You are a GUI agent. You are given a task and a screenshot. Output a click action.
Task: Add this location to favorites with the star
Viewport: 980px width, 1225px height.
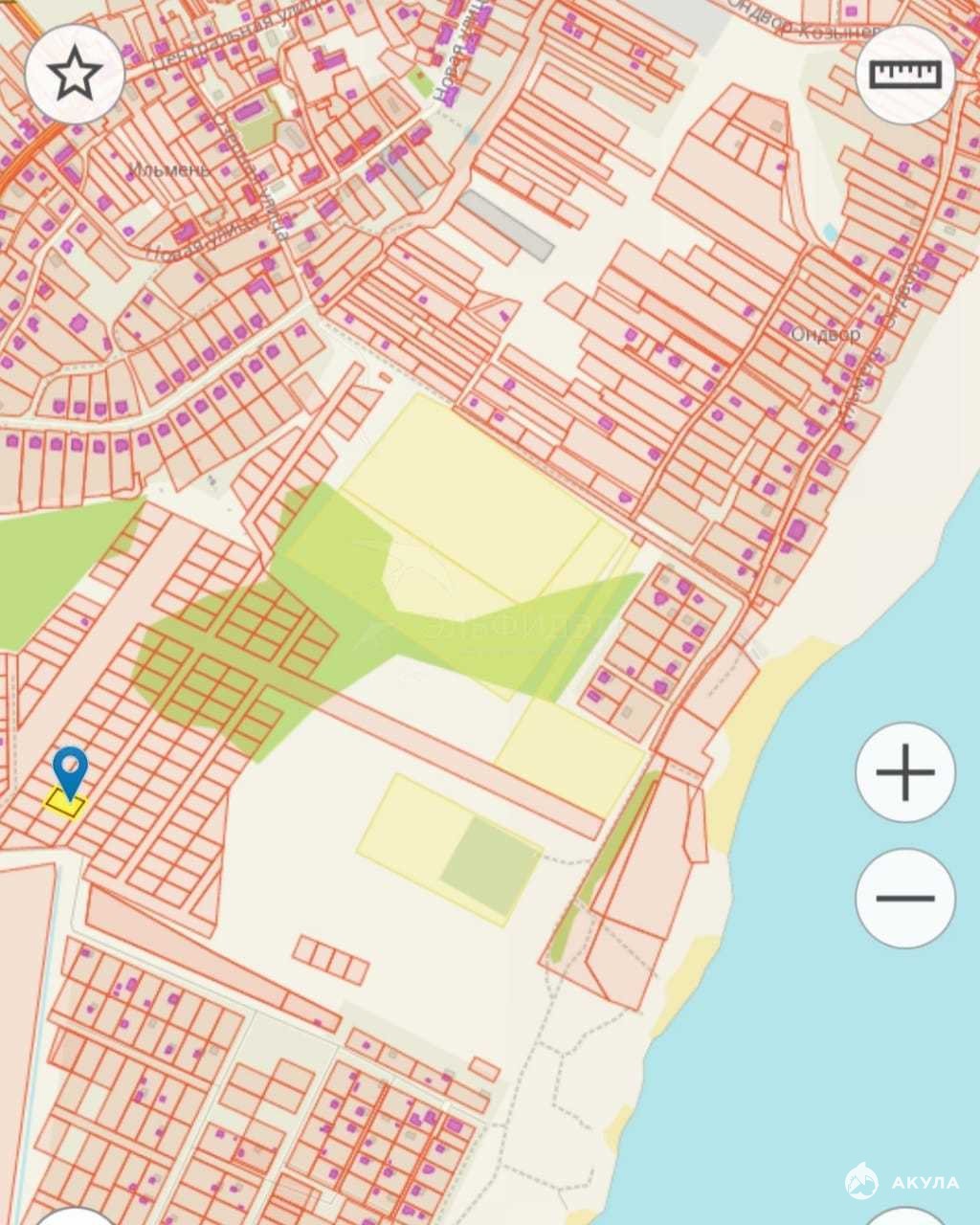click(x=75, y=75)
